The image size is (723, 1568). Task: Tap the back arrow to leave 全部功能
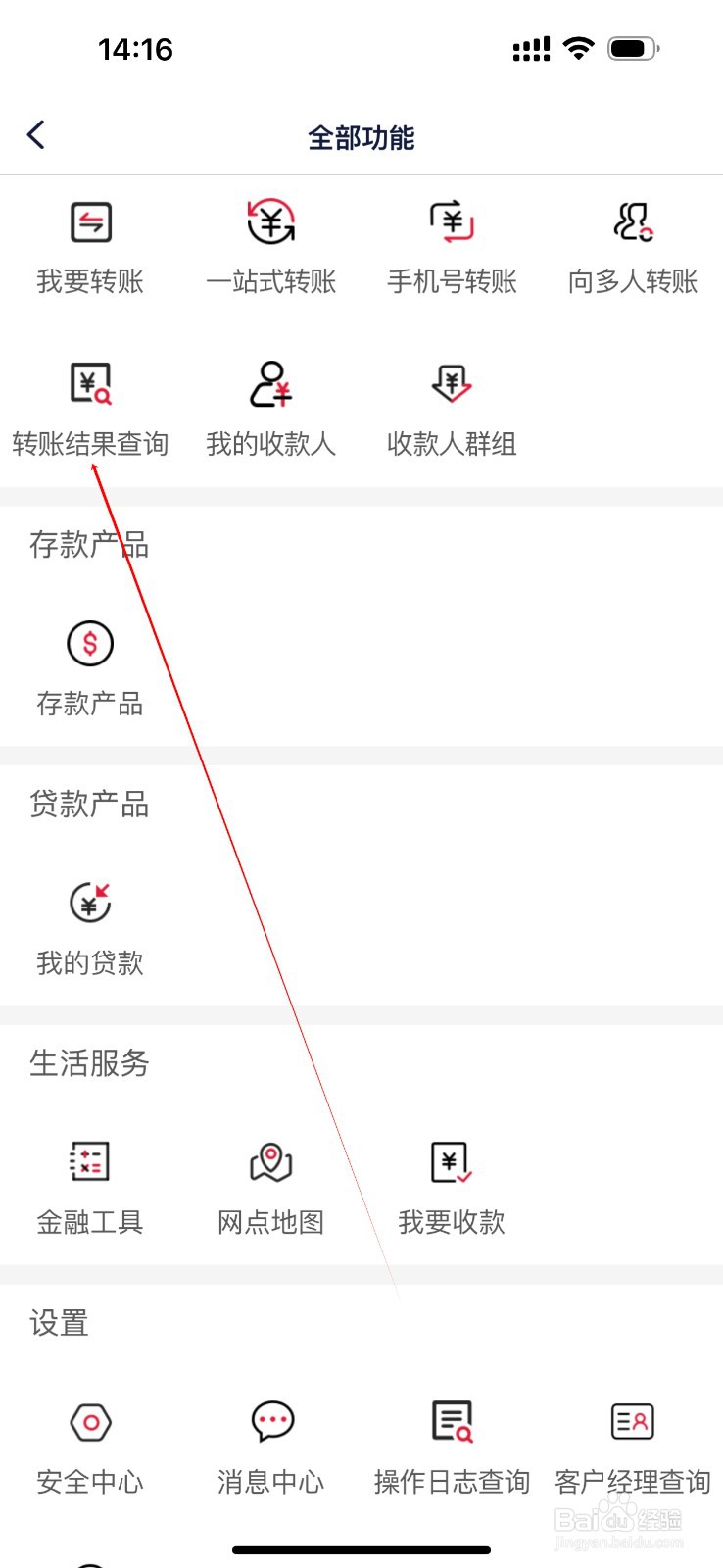pyautogui.click(x=36, y=134)
